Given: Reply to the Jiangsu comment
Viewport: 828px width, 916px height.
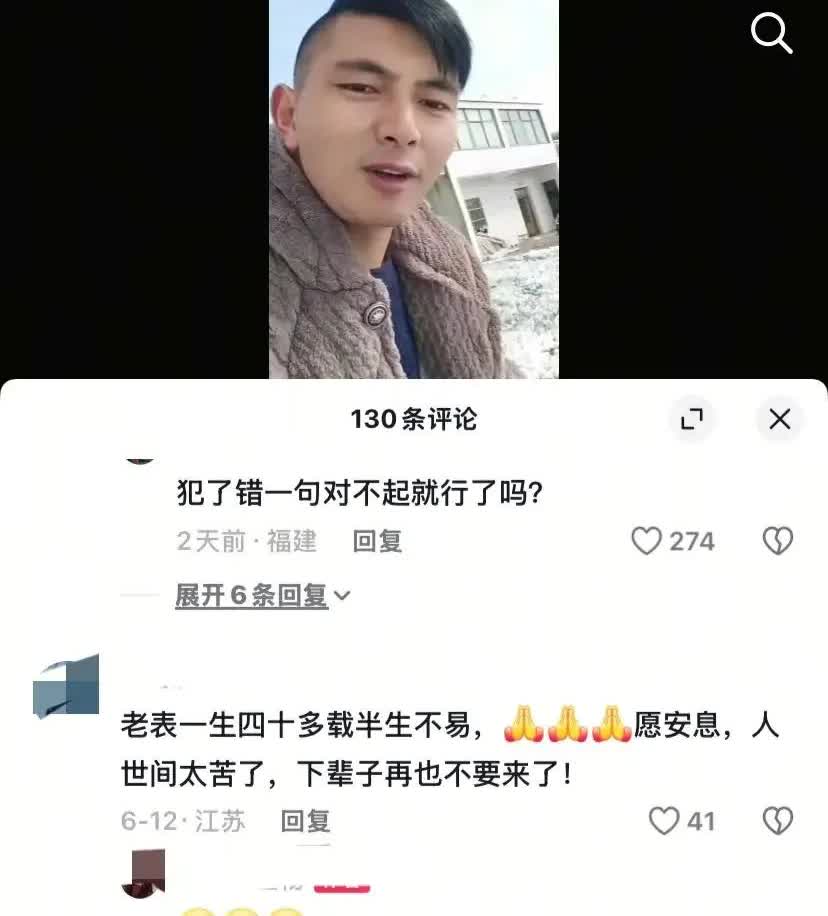Looking at the screenshot, I should 305,821.
